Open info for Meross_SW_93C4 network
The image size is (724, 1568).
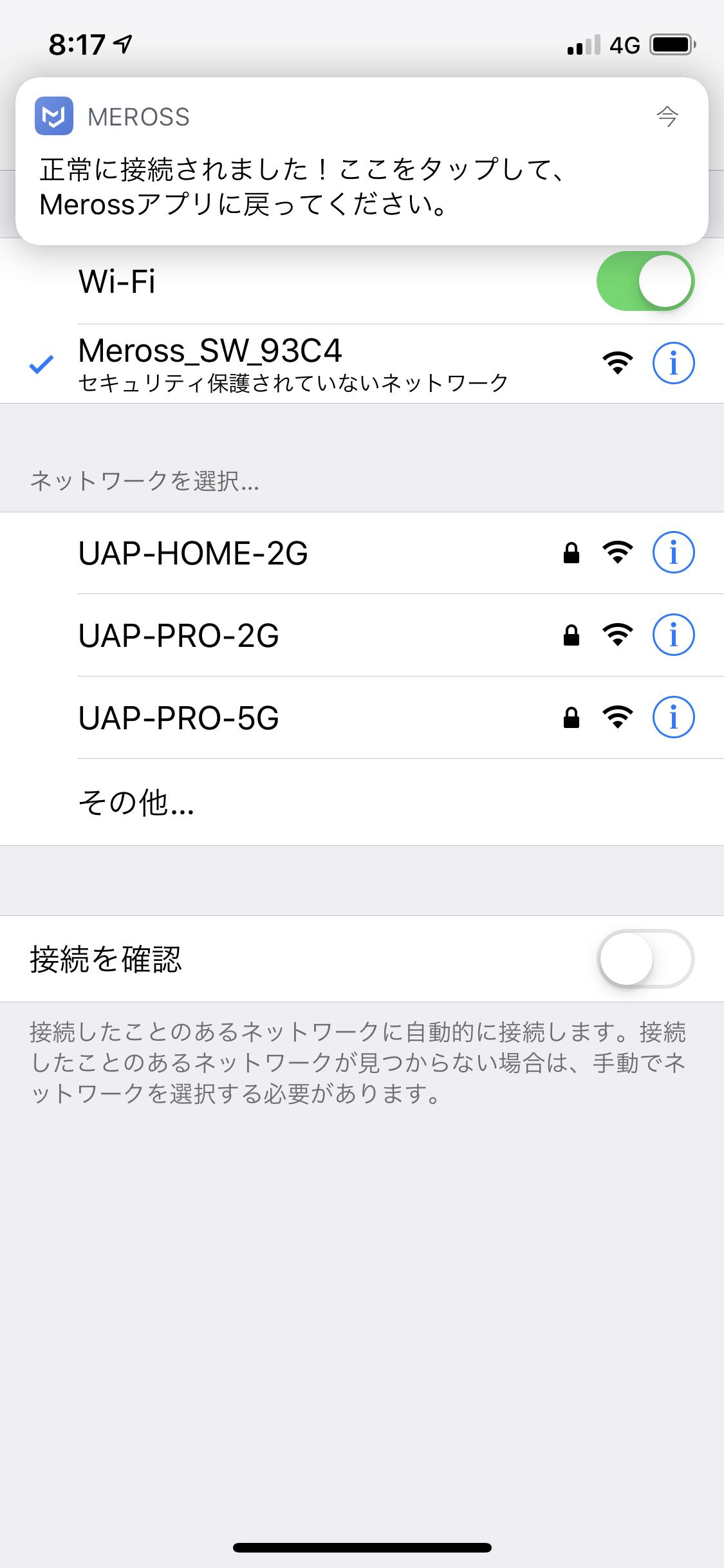coord(673,363)
